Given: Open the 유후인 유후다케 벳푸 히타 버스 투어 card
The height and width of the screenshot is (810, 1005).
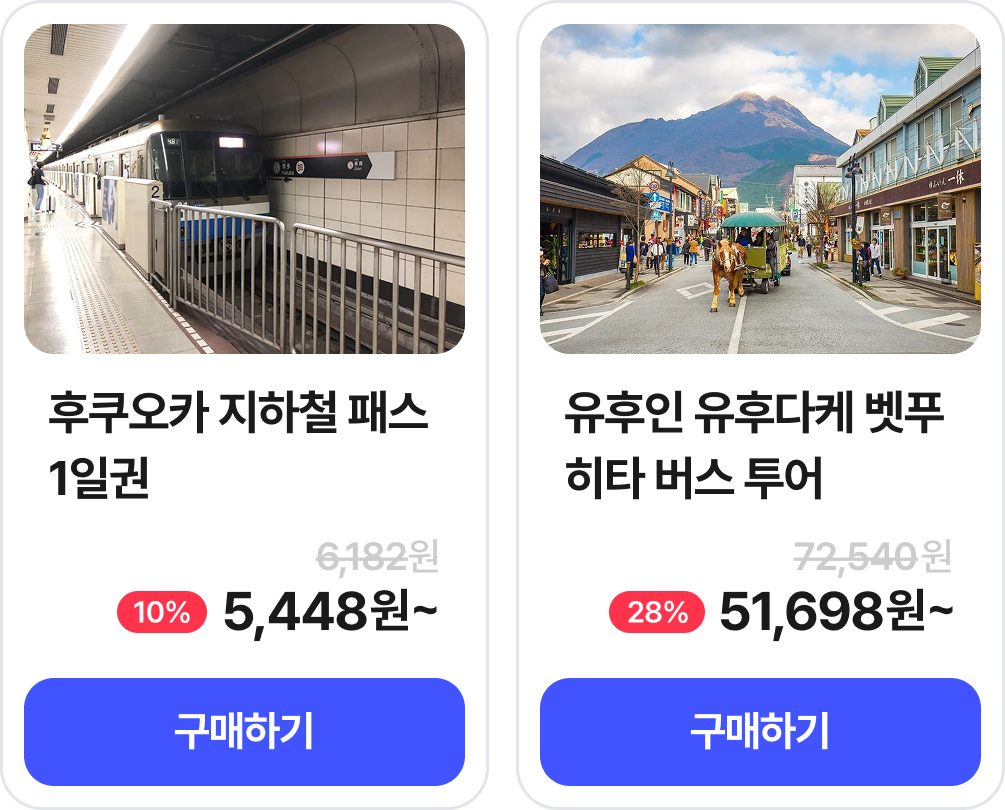Looking at the screenshot, I should 760,189.
